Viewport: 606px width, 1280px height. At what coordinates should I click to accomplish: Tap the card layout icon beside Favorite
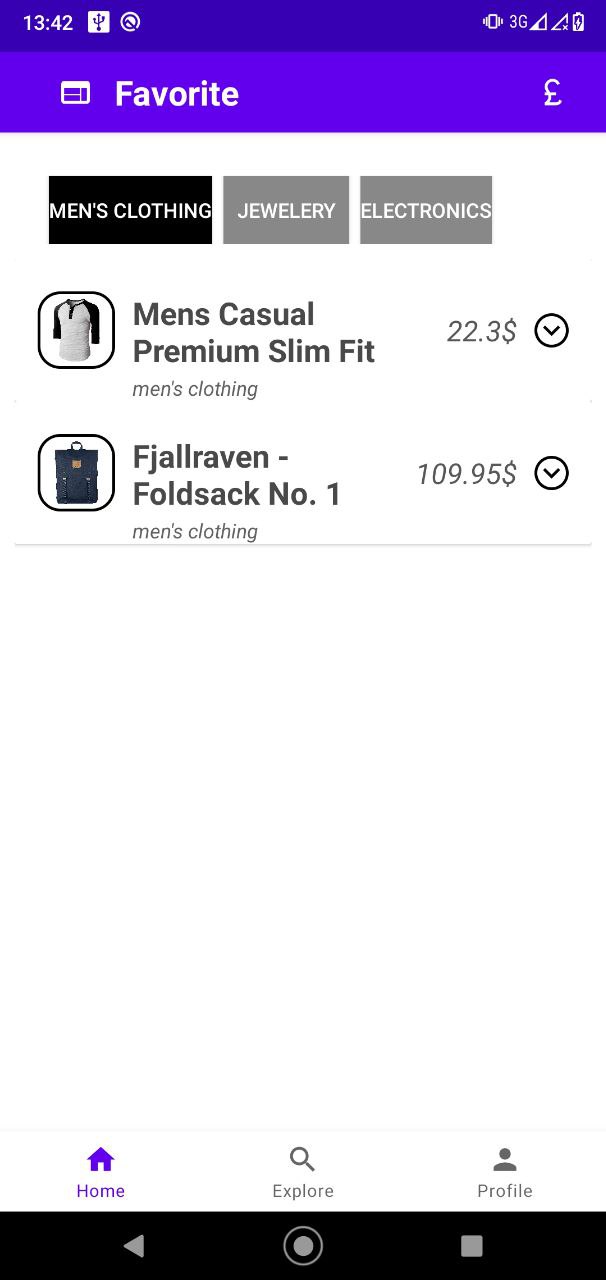point(75,93)
